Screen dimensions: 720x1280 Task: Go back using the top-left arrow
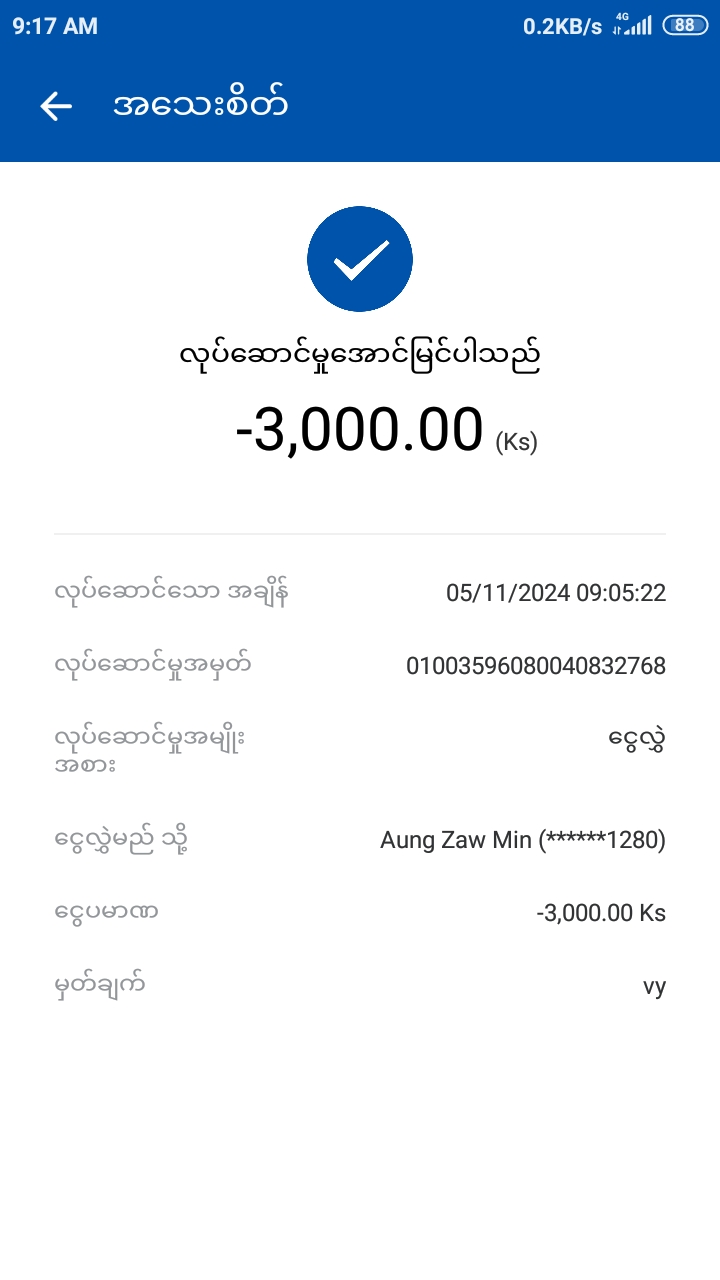(x=56, y=106)
